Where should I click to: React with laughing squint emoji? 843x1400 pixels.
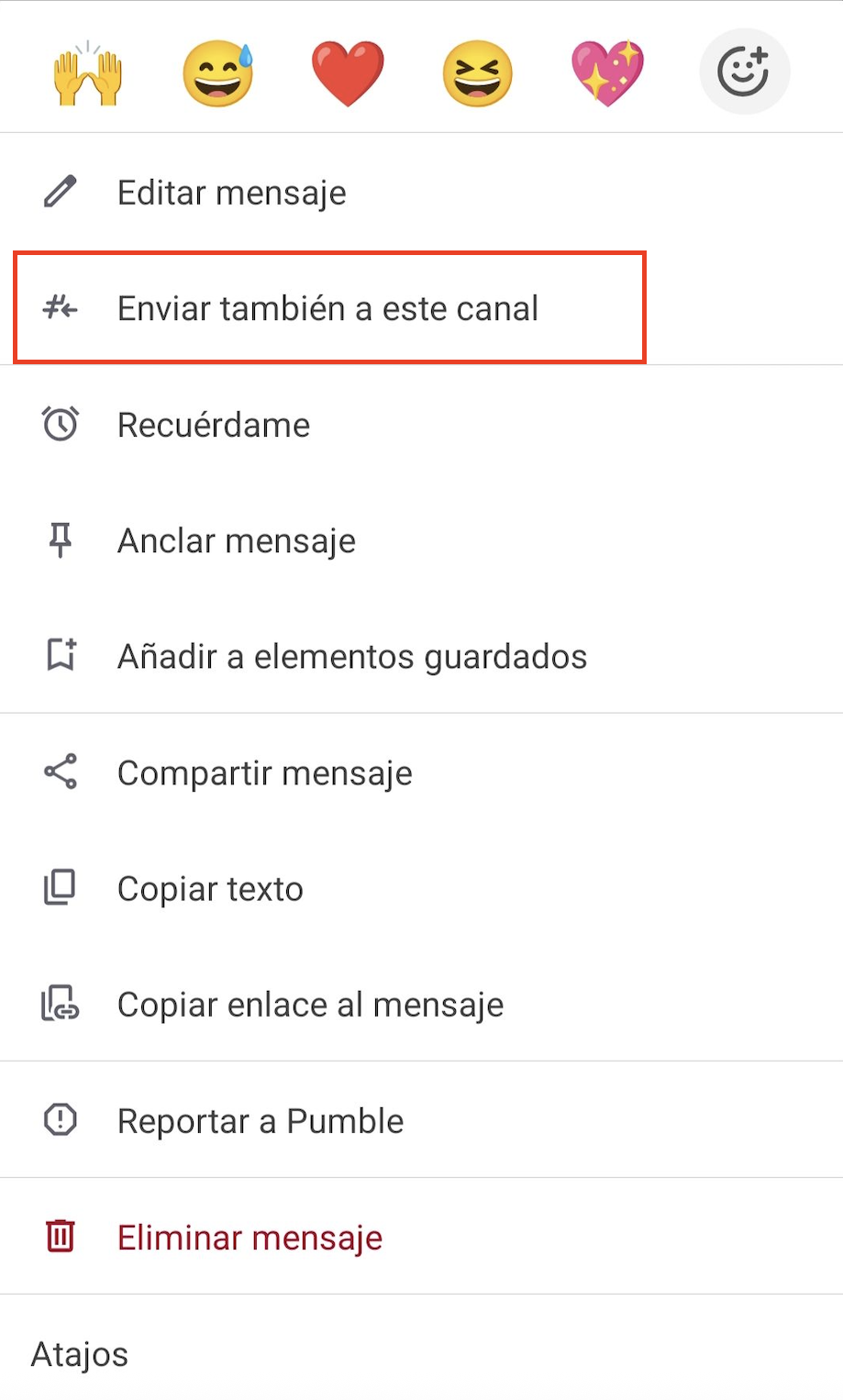point(477,72)
